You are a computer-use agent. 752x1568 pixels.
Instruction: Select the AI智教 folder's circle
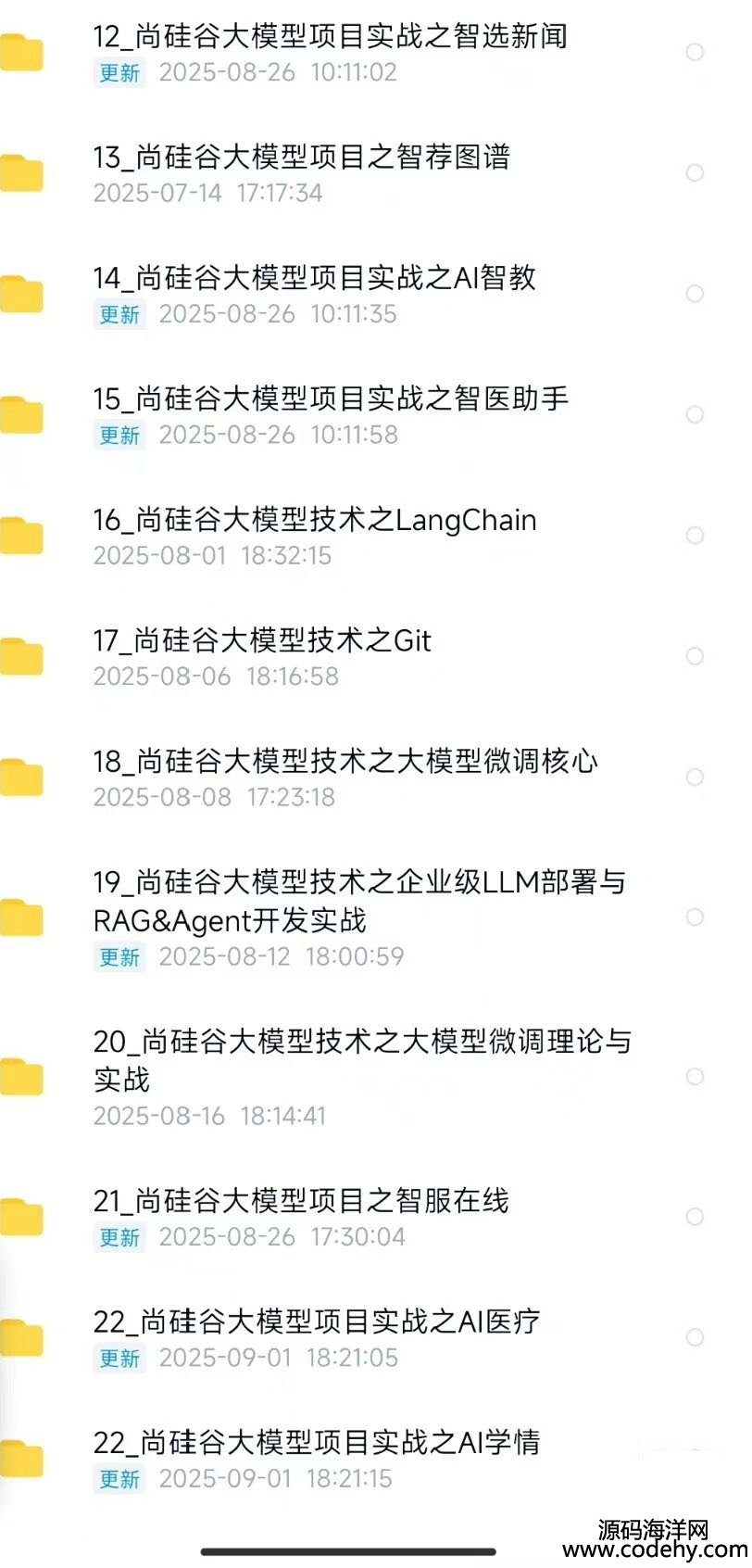pos(695,295)
